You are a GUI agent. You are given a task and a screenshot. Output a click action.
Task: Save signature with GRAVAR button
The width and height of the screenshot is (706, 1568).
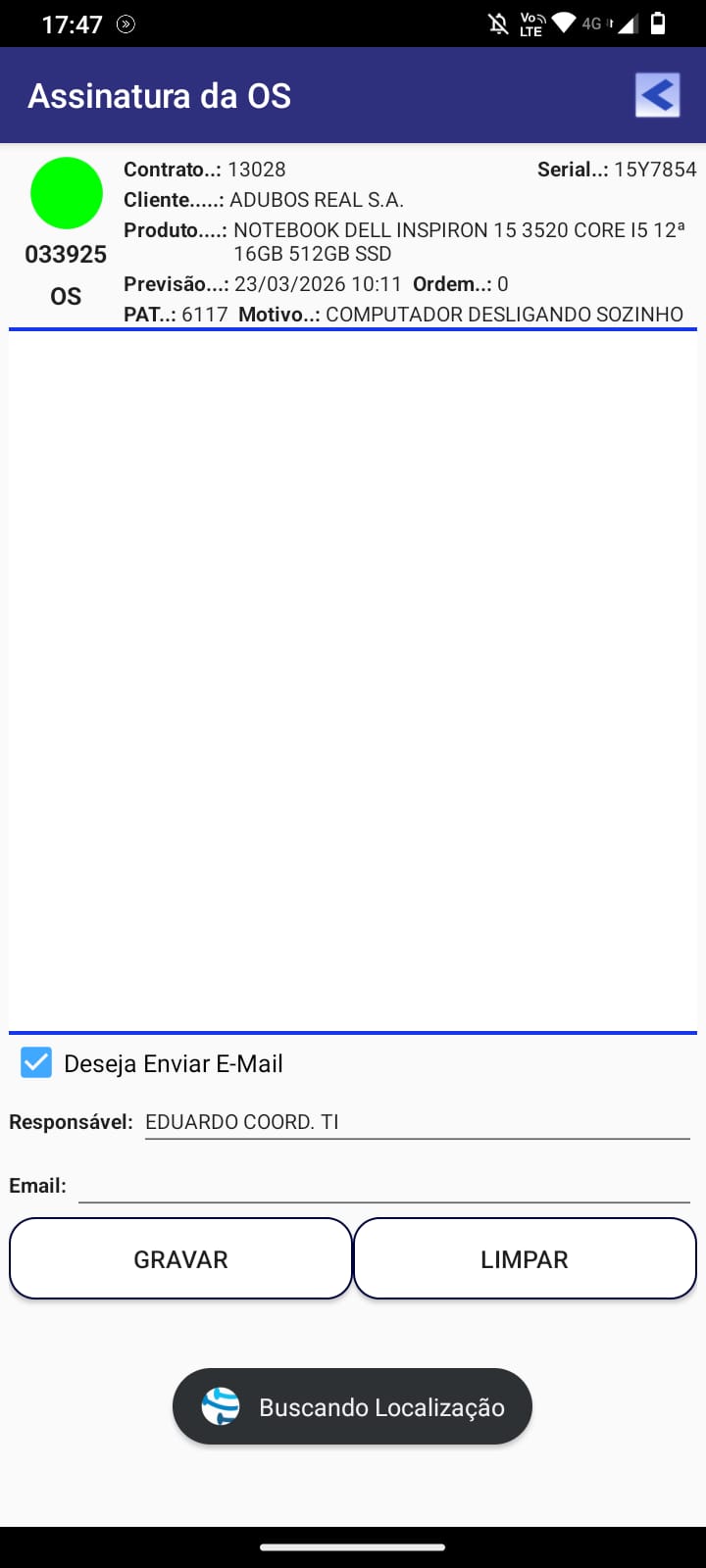coord(180,1258)
